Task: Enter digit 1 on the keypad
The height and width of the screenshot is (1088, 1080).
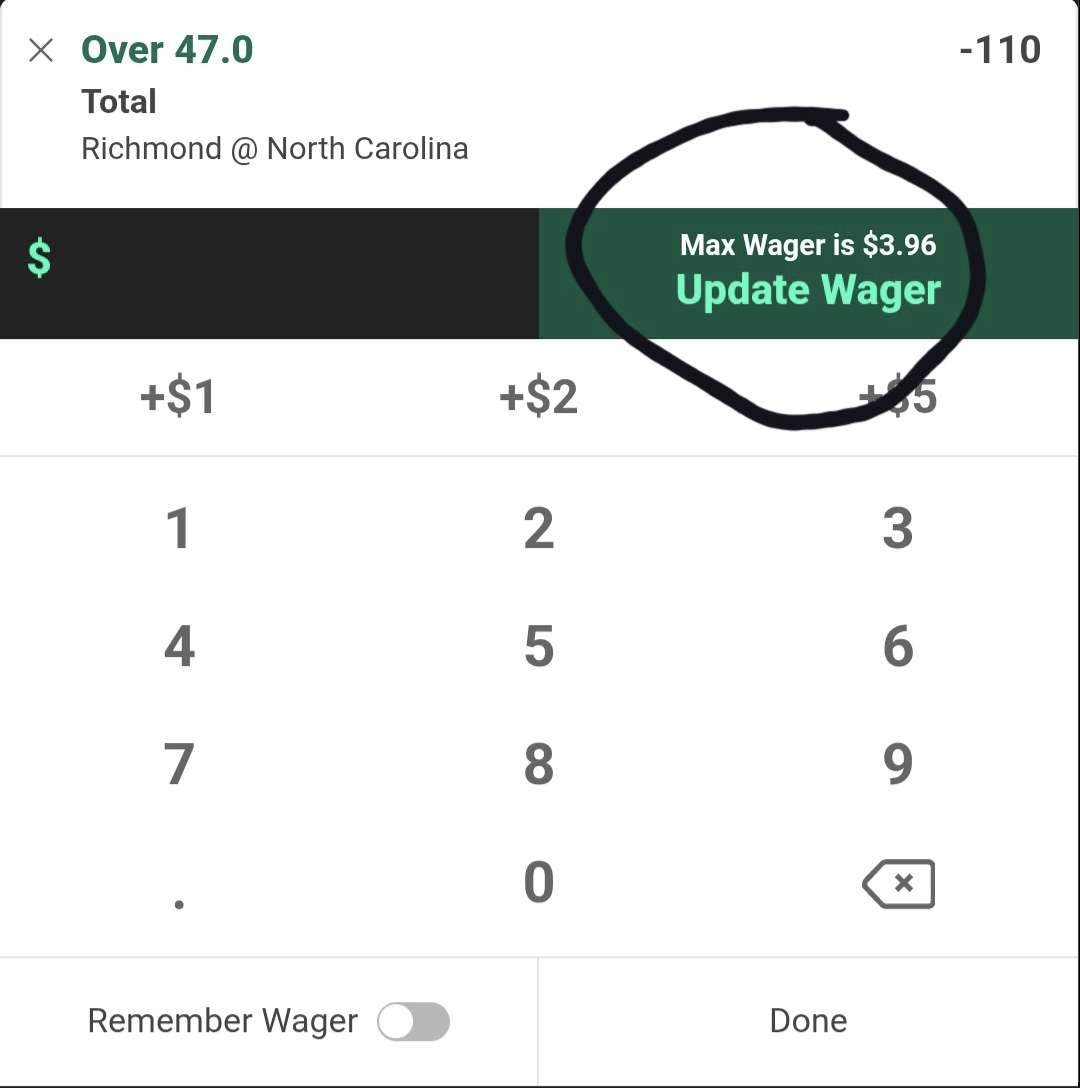Action: (179, 529)
